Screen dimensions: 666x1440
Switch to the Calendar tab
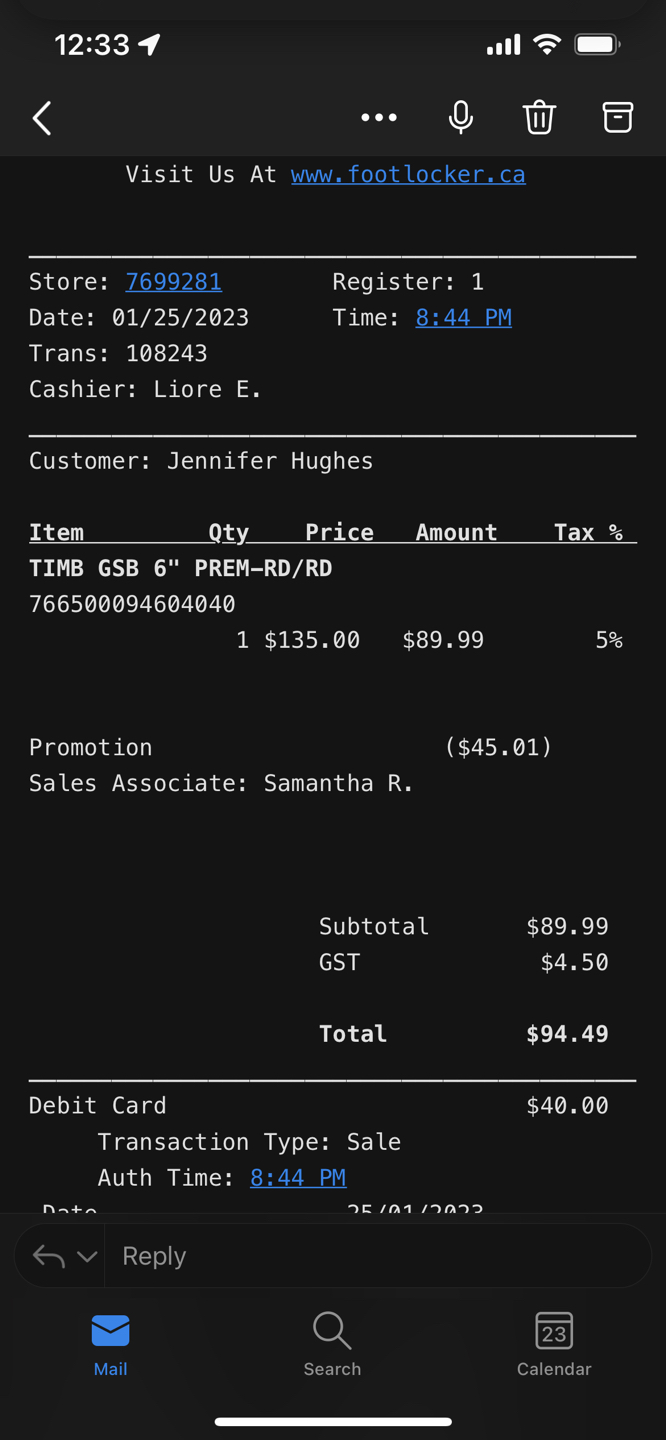pos(554,1345)
